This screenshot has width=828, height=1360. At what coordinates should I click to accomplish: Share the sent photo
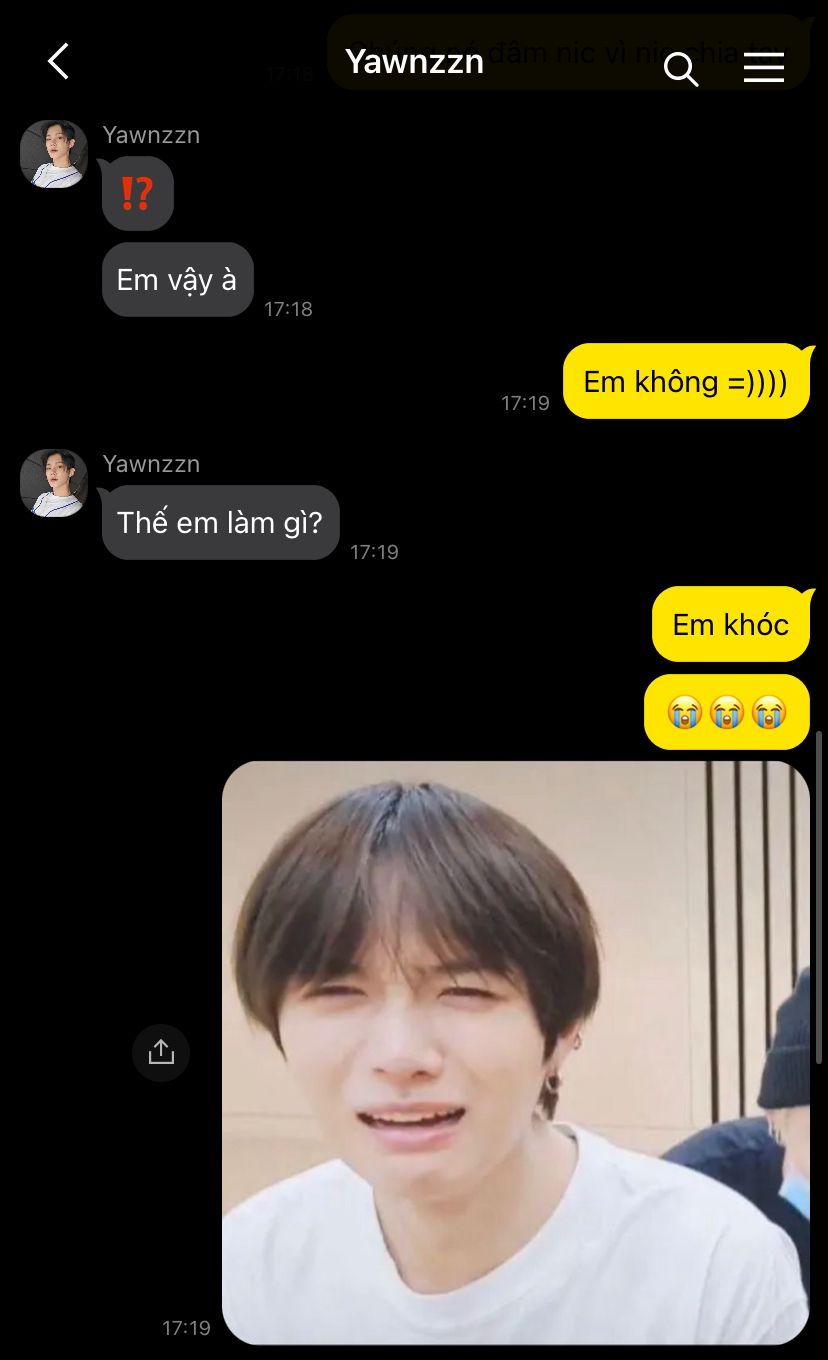161,1052
